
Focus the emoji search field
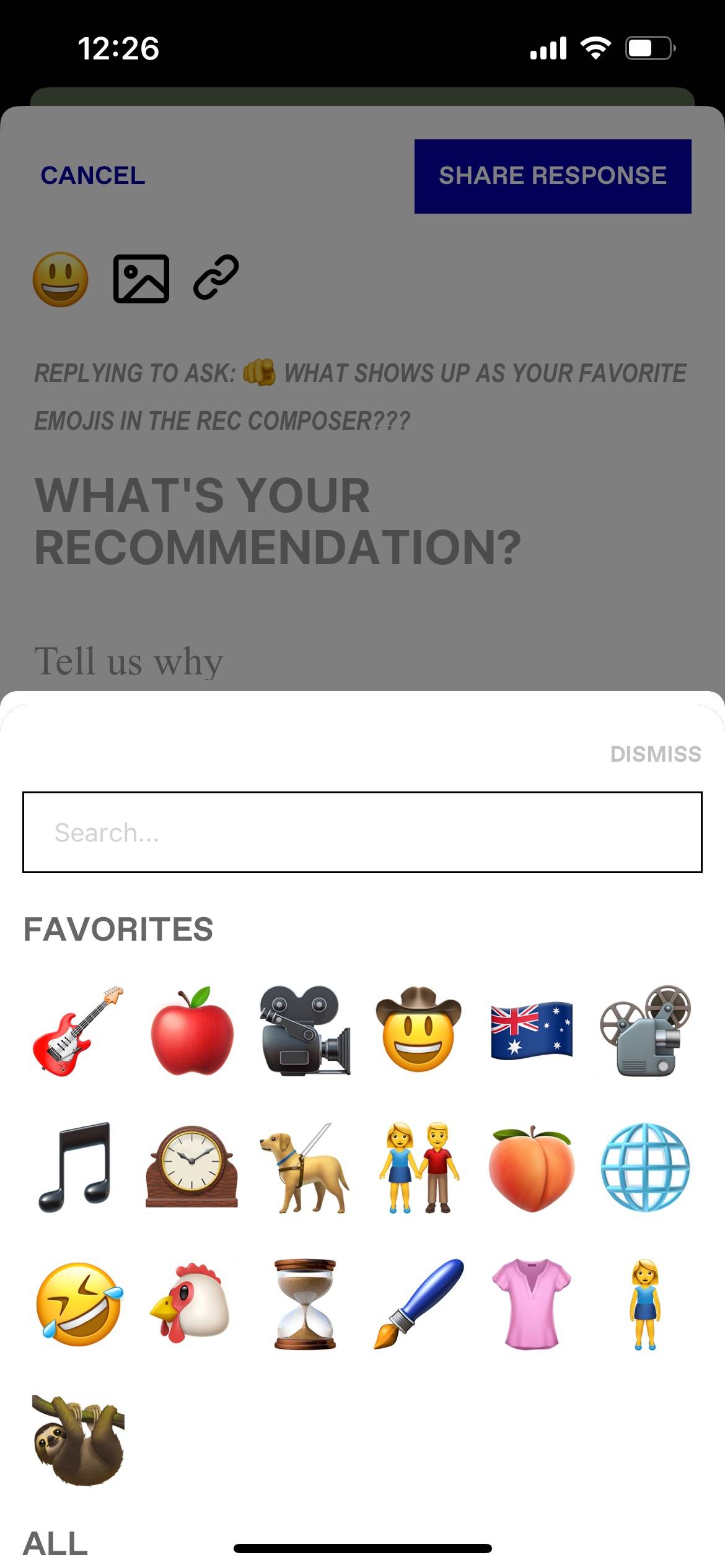362,832
